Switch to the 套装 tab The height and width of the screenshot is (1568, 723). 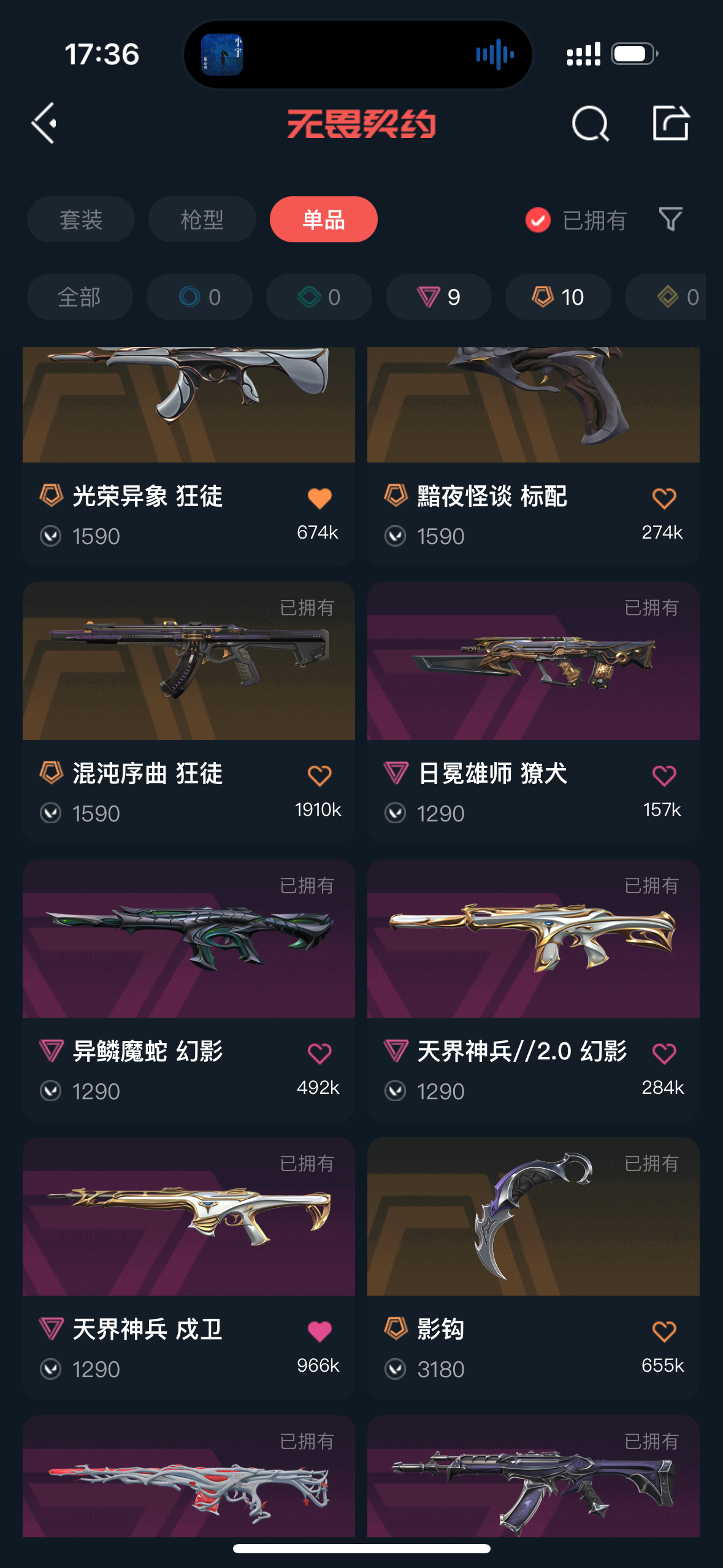coord(80,220)
